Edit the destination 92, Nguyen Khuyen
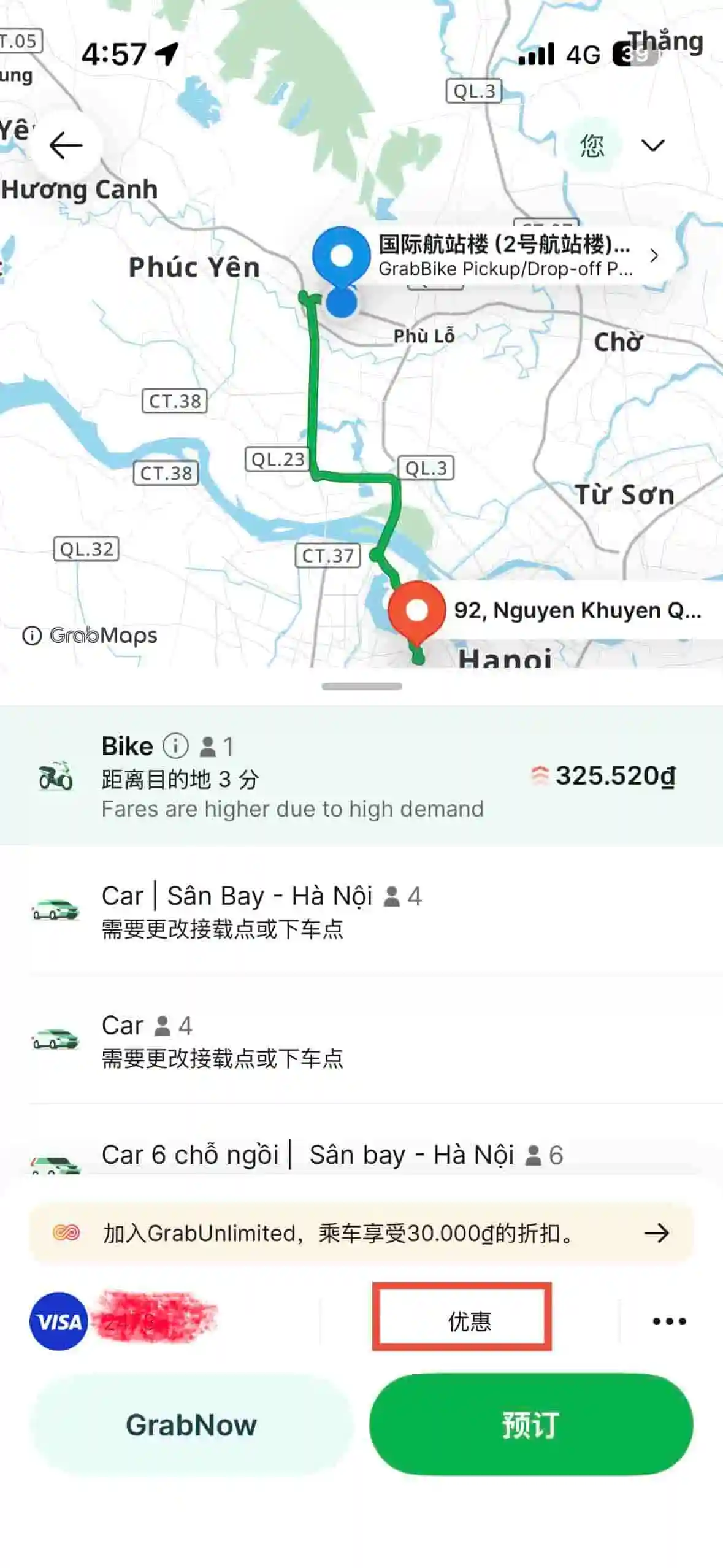The width and height of the screenshot is (723, 1568). coord(576,610)
